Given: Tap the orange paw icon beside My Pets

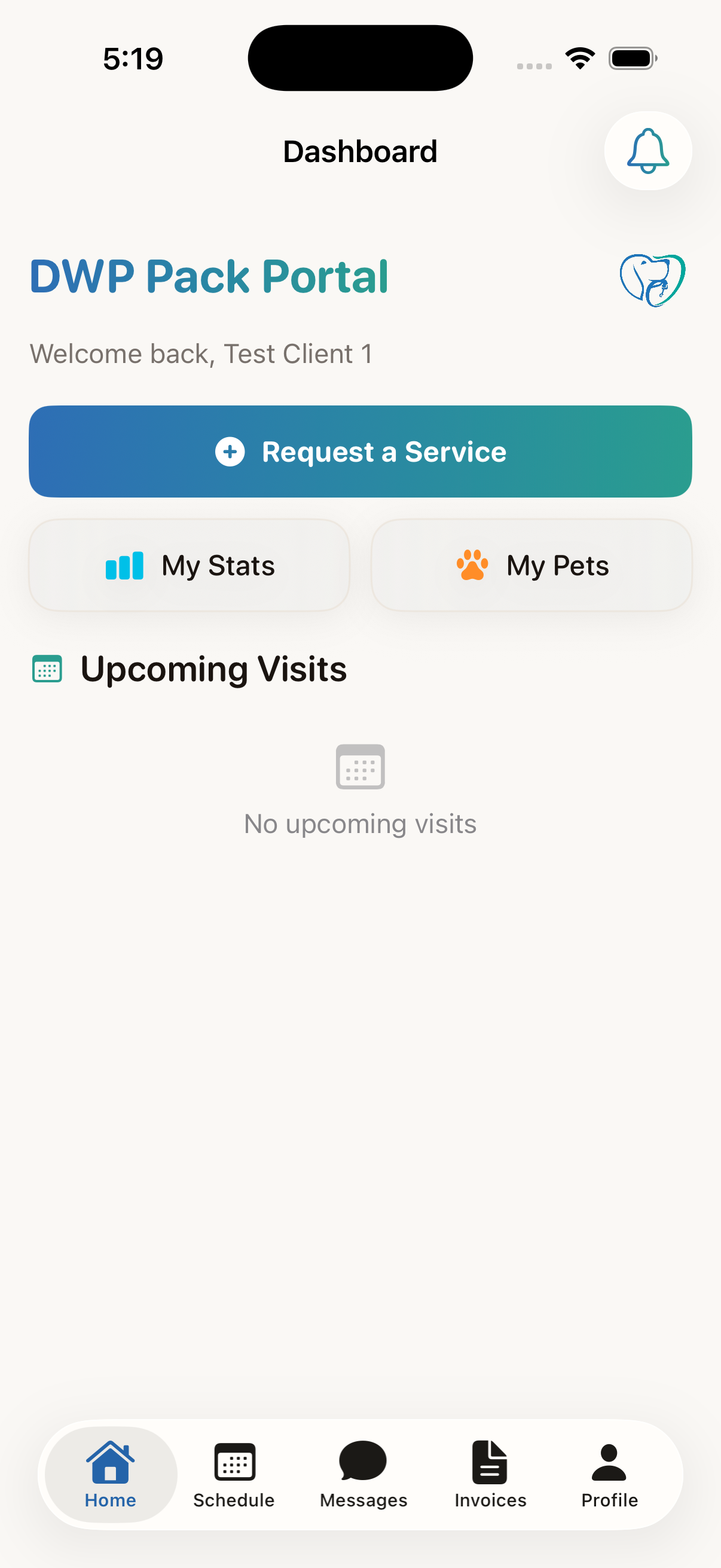Looking at the screenshot, I should pyautogui.click(x=474, y=565).
